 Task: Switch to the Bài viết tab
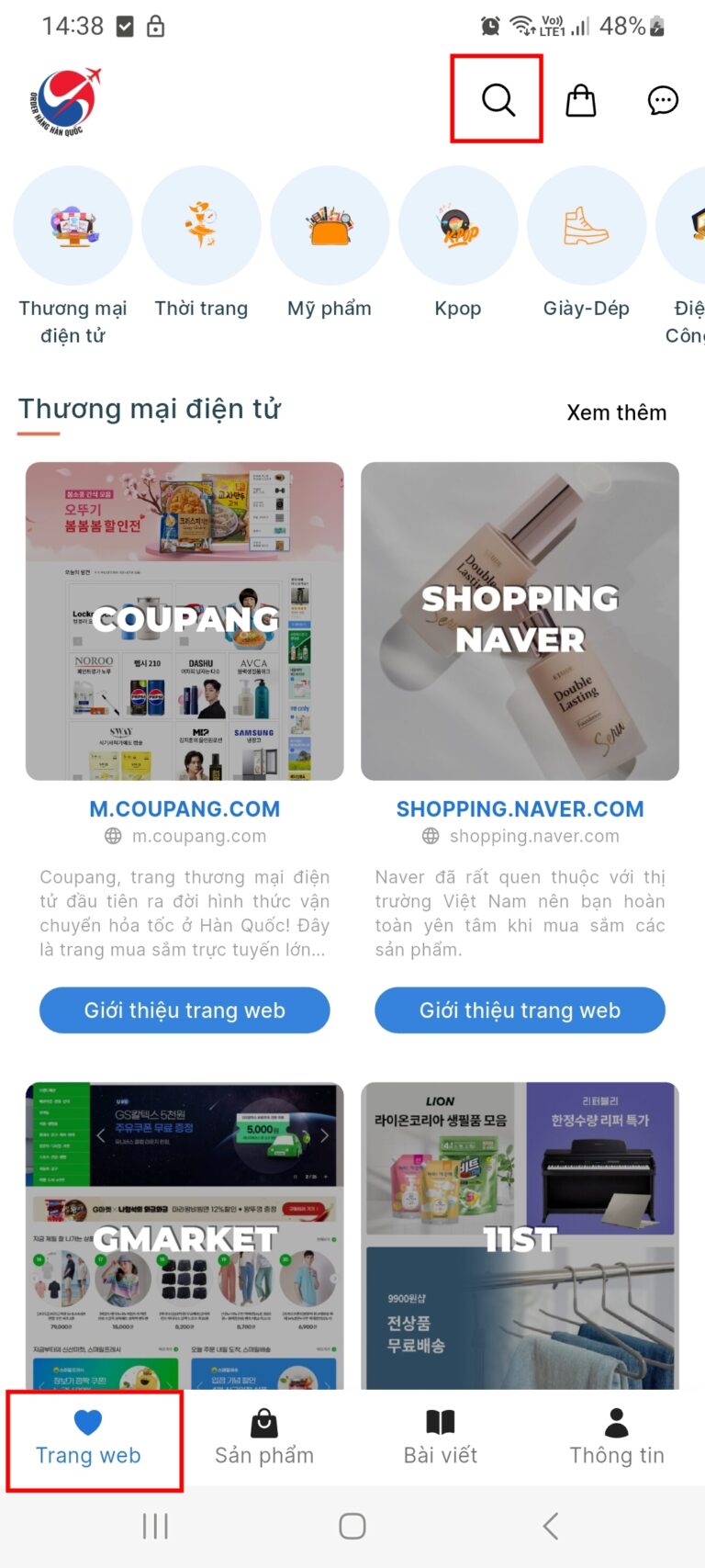[441, 1438]
